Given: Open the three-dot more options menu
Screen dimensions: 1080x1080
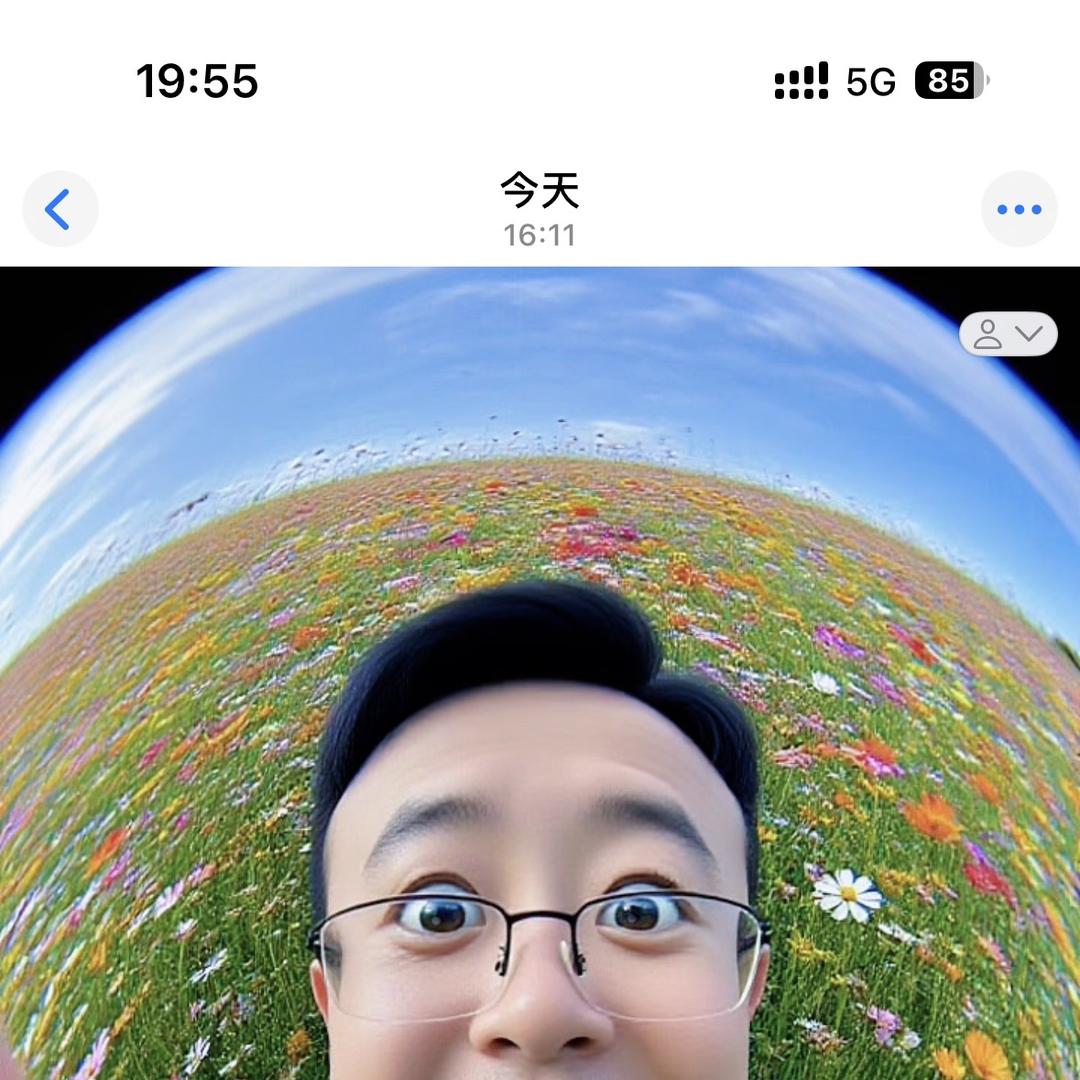Looking at the screenshot, I should click(1019, 209).
